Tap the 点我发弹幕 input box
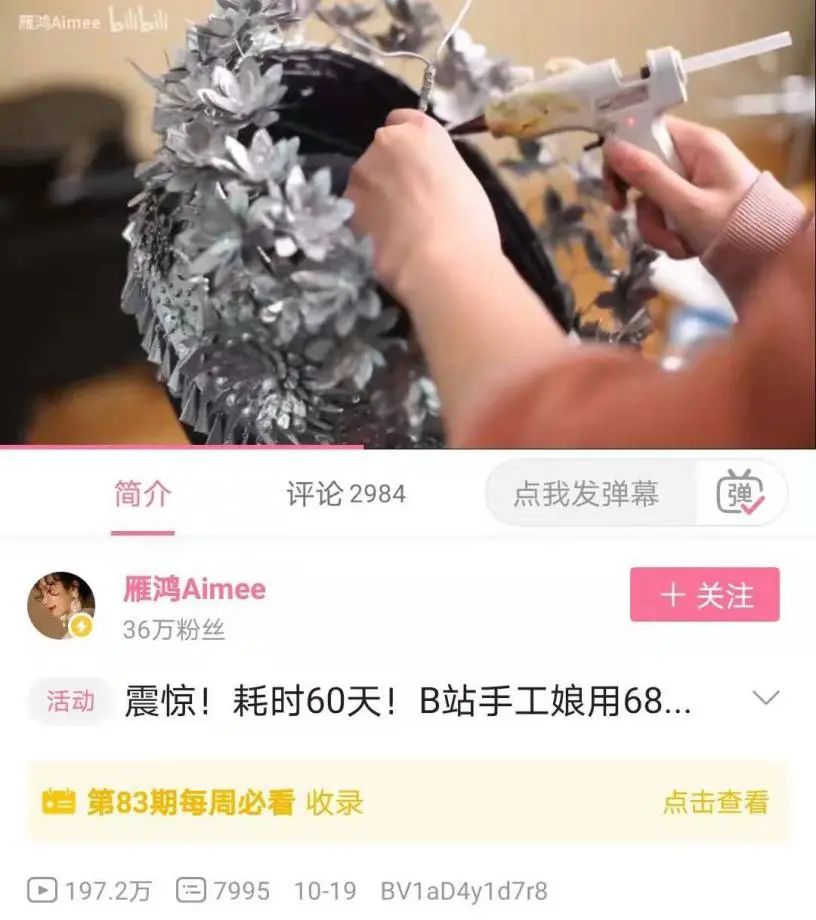The image size is (816, 920). (x=586, y=493)
